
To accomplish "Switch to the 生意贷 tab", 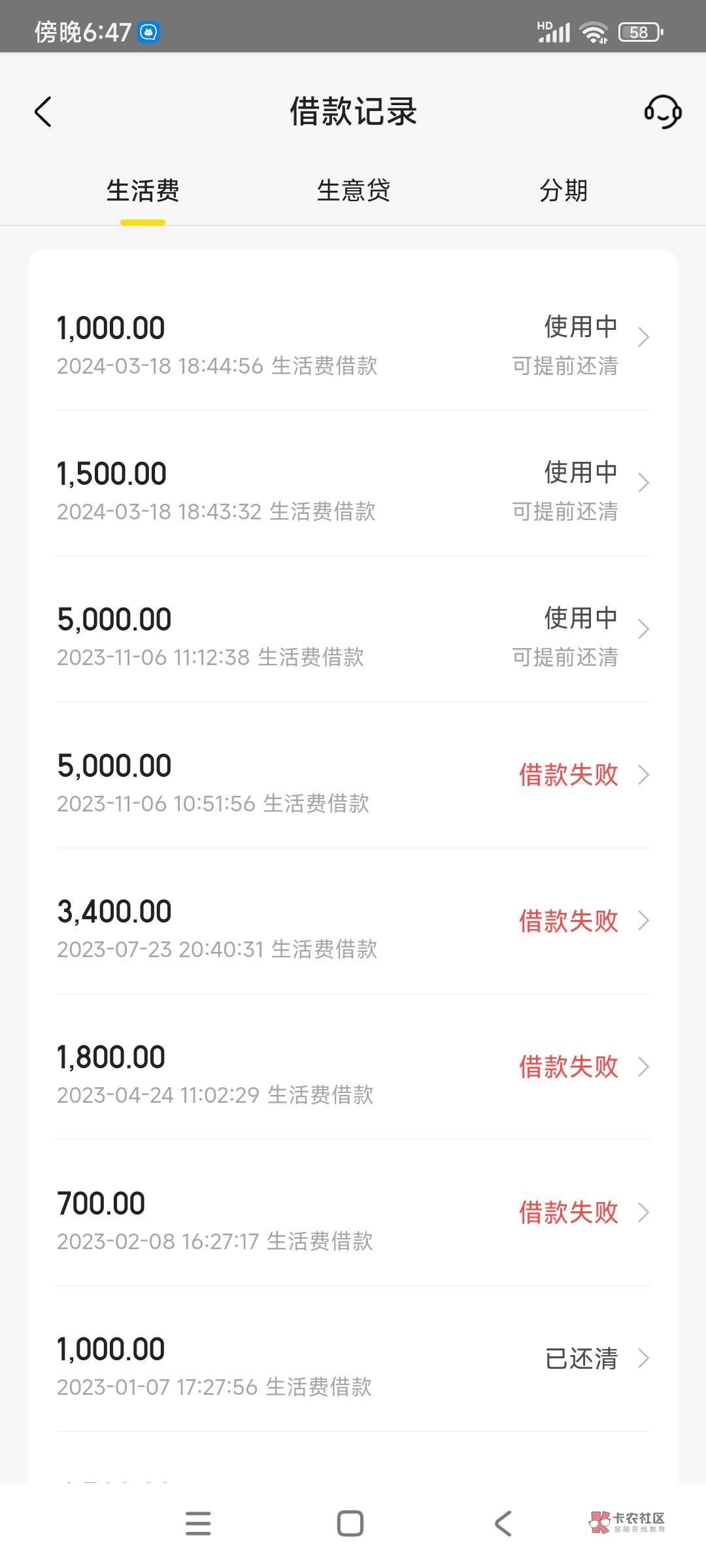I will [353, 191].
